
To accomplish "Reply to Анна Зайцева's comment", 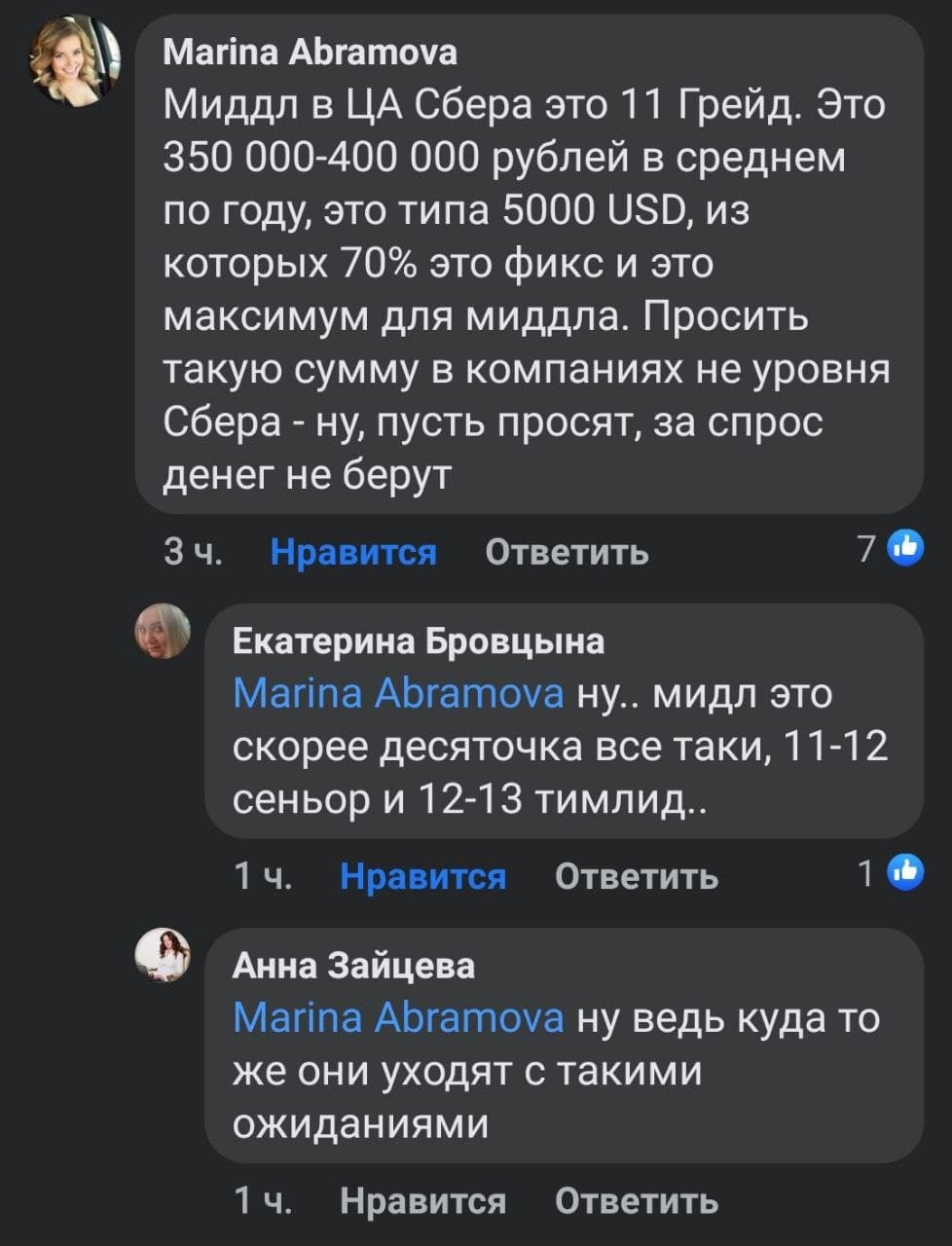I will pyautogui.click(x=637, y=1200).
